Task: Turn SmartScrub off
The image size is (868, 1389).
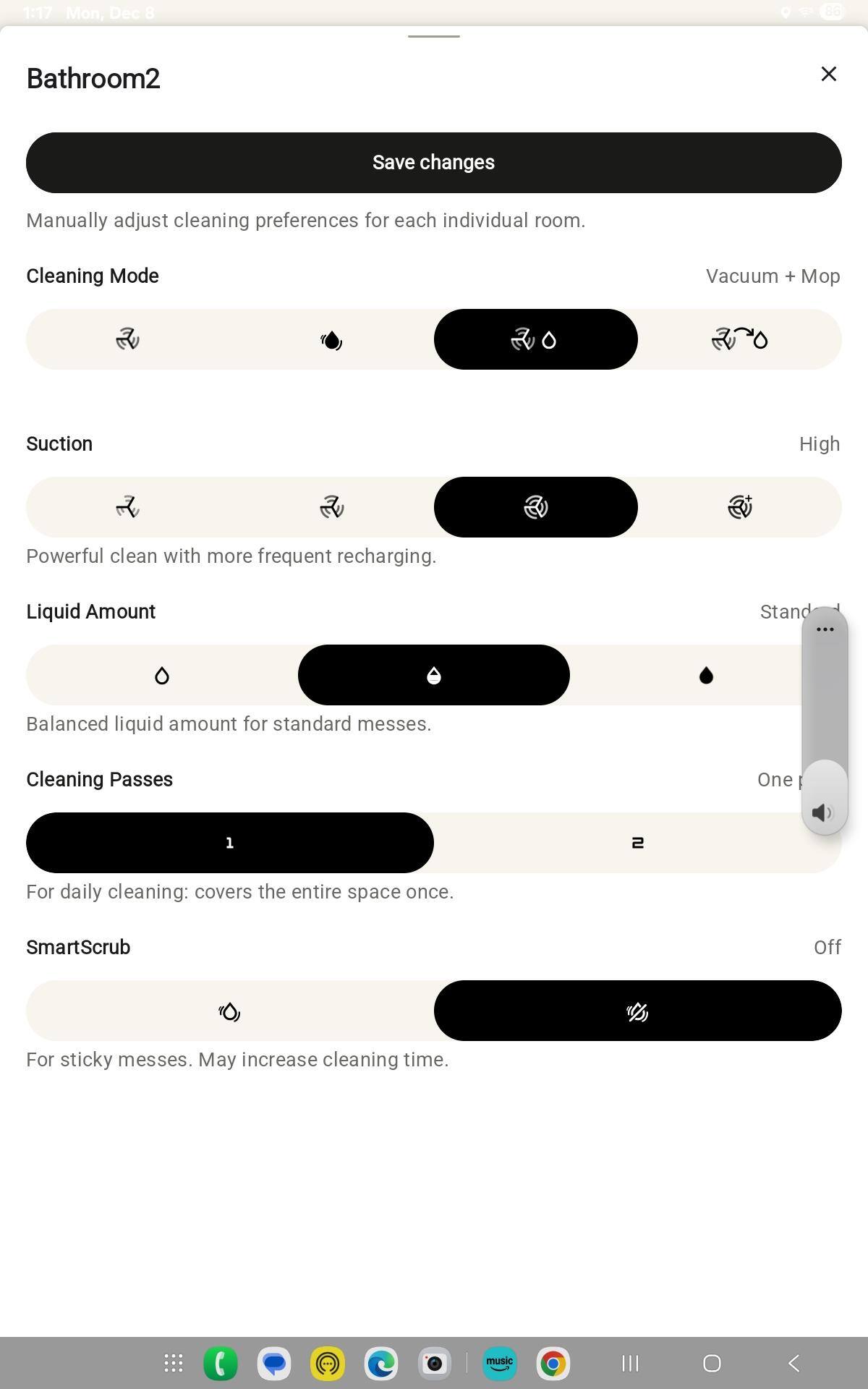Action: (637, 1011)
